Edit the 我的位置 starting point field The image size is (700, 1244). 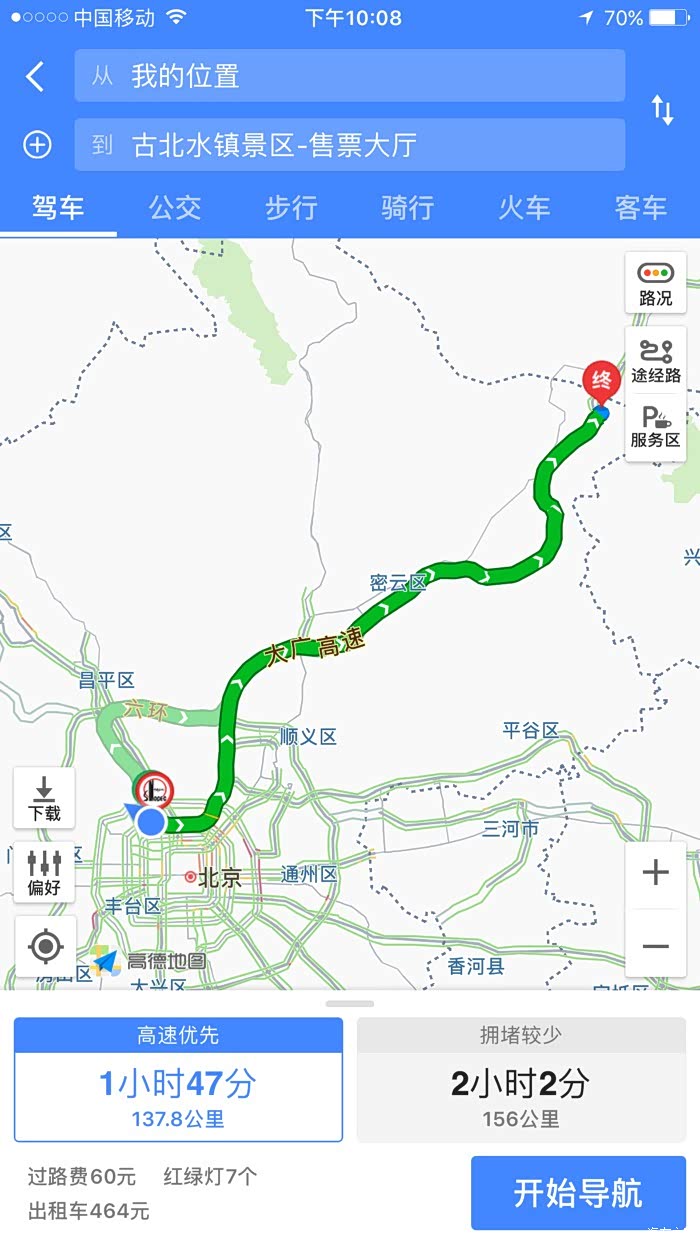click(x=350, y=76)
